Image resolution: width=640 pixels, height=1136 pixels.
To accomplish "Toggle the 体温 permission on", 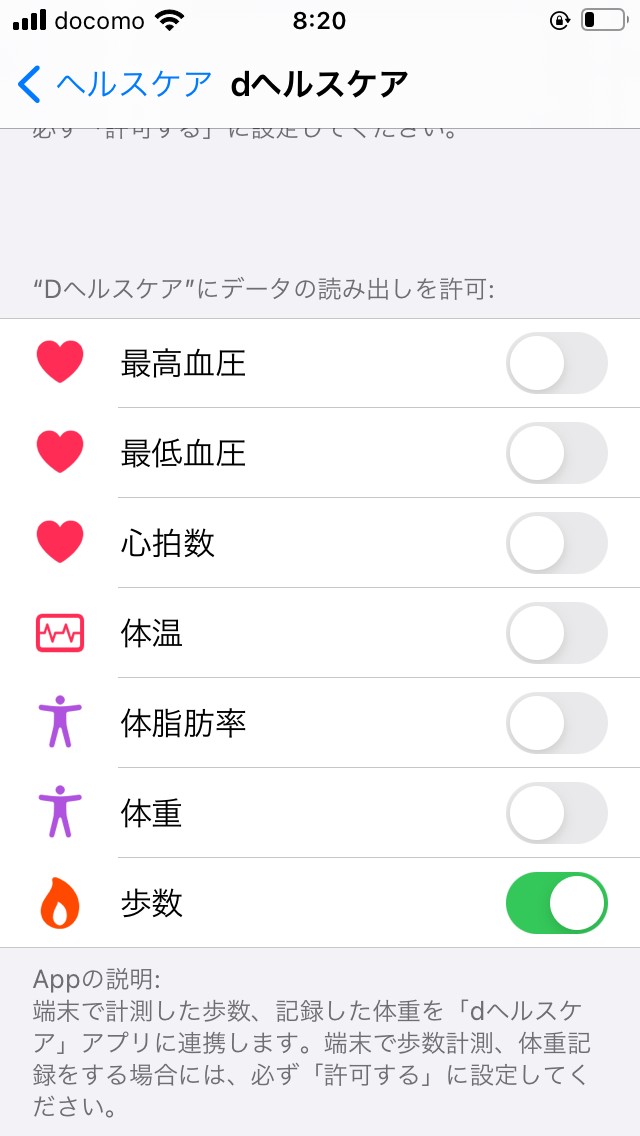I will (557, 633).
